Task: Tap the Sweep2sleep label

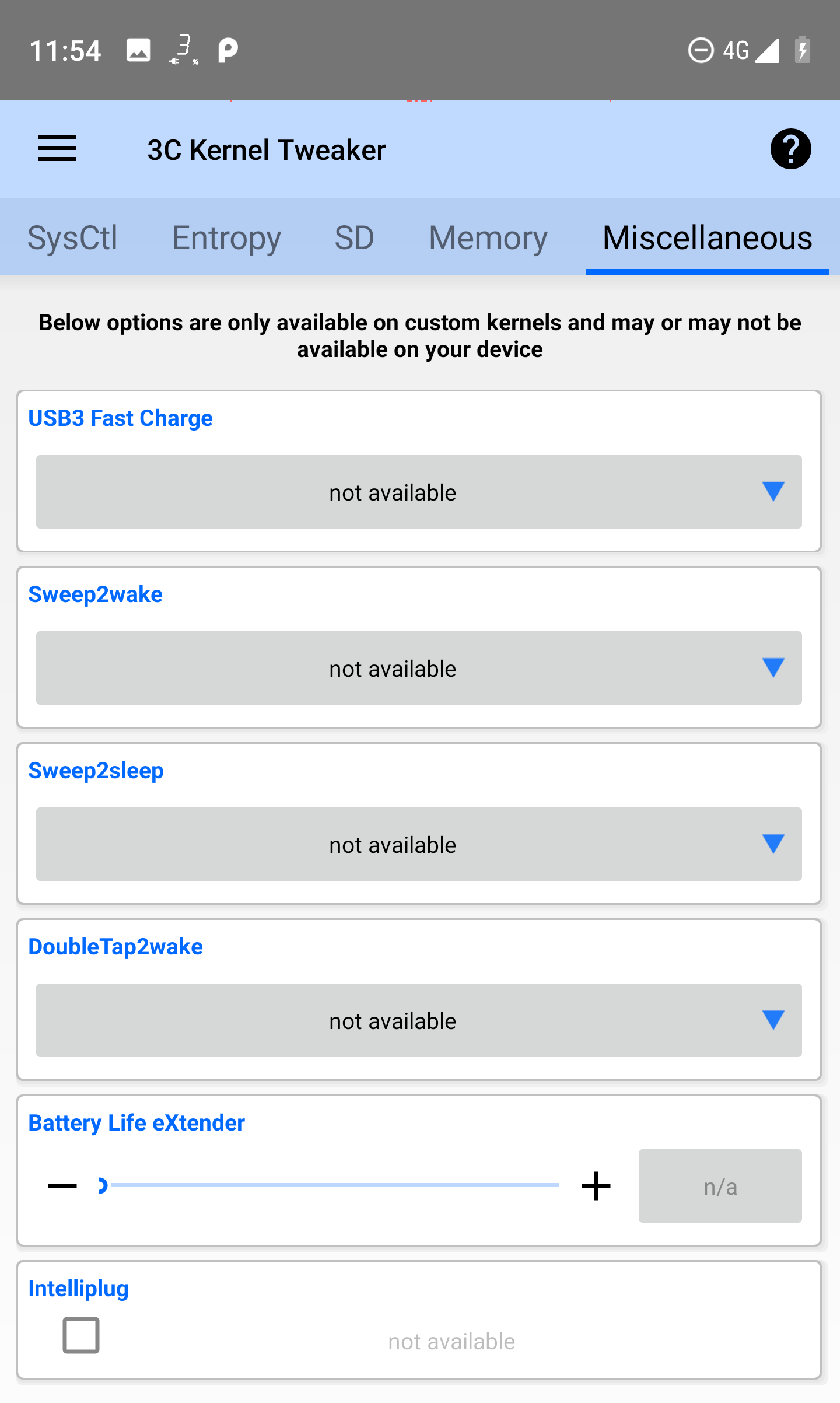Action: click(x=96, y=769)
